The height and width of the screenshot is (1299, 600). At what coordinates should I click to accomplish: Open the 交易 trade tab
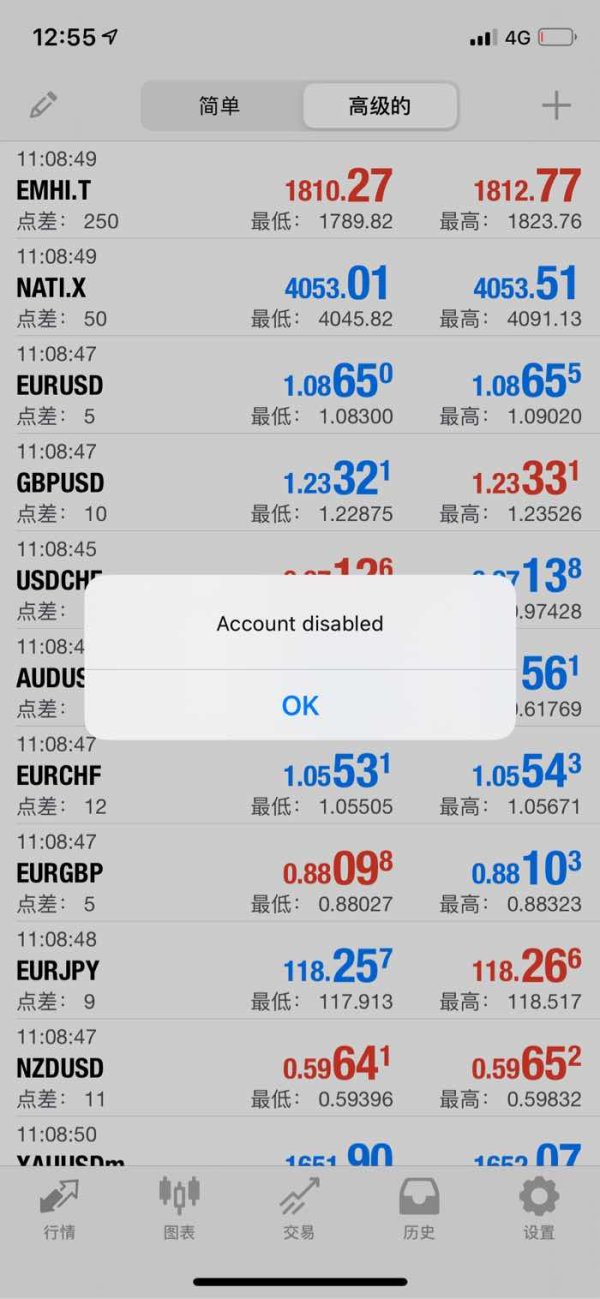click(299, 1208)
